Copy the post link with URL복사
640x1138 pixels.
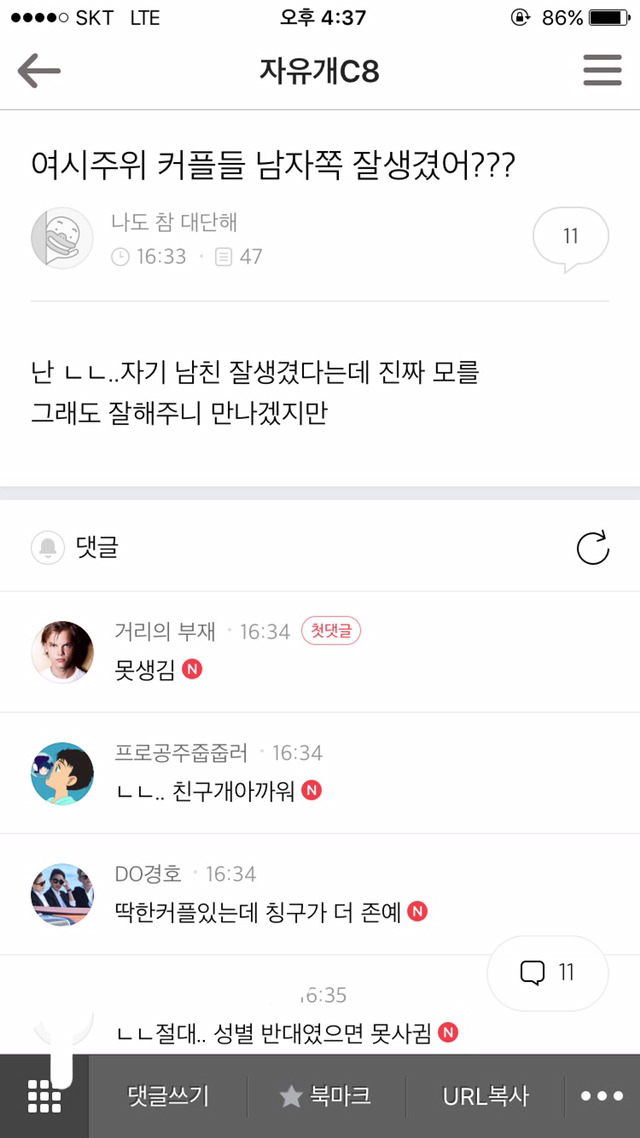pos(485,1096)
